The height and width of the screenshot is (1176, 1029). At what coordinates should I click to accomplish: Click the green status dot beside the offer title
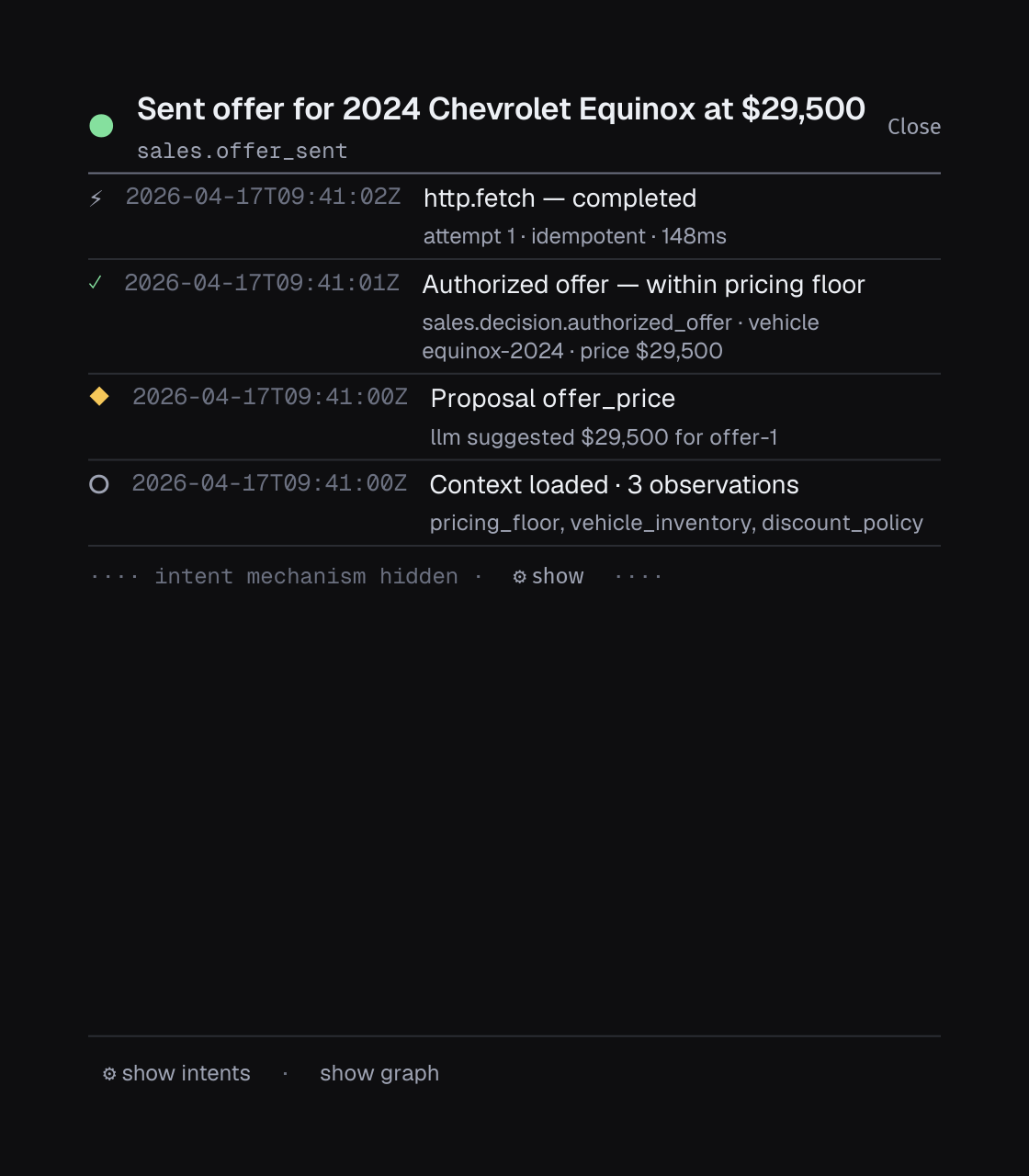coord(101,124)
